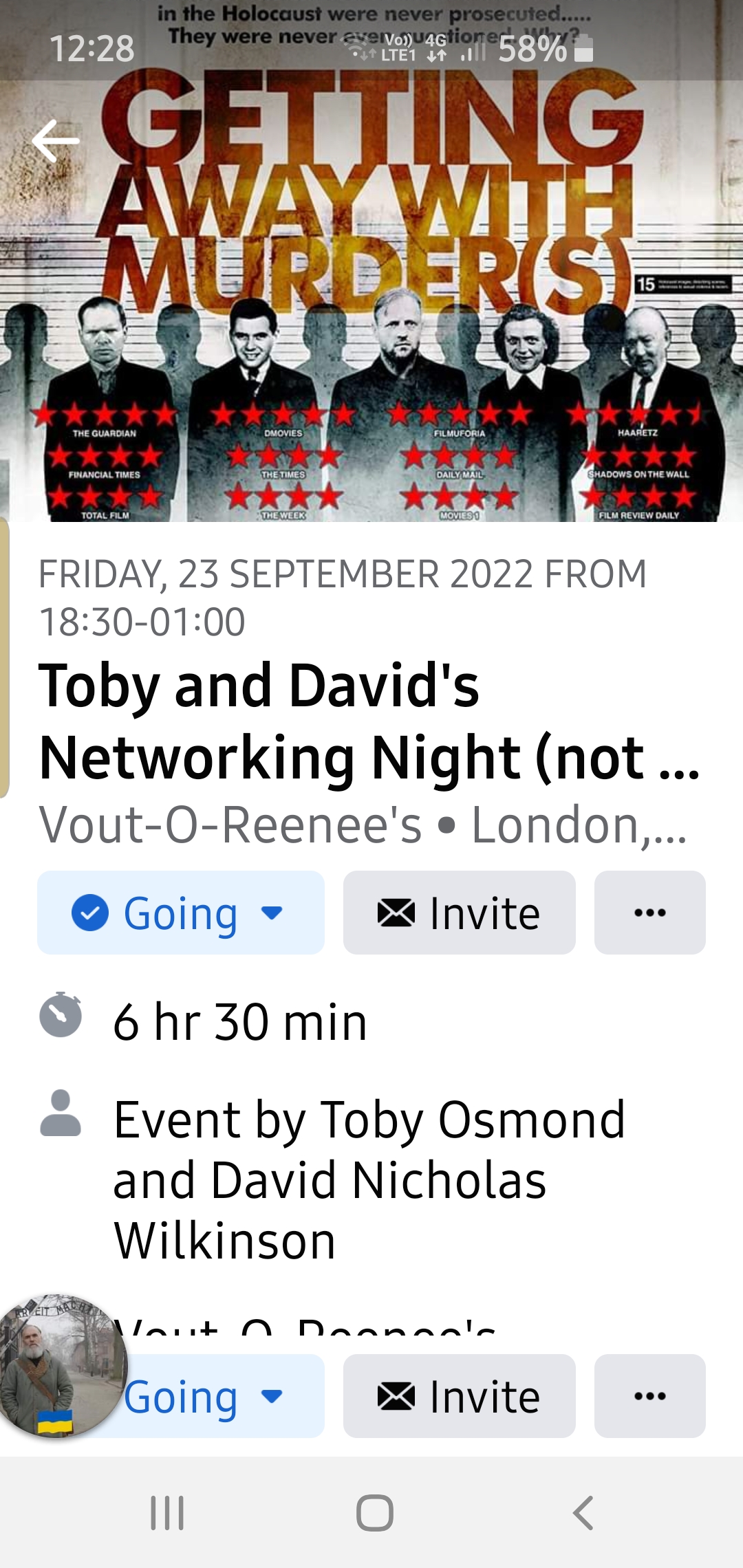Open more options beside the upper Invite
The width and height of the screenshot is (743, 1568).
(649, 913)
